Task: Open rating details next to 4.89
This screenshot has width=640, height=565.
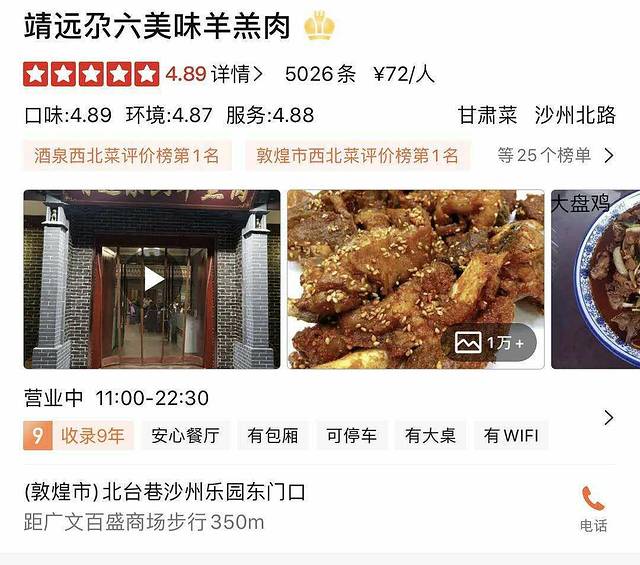Action: [240, 74]
